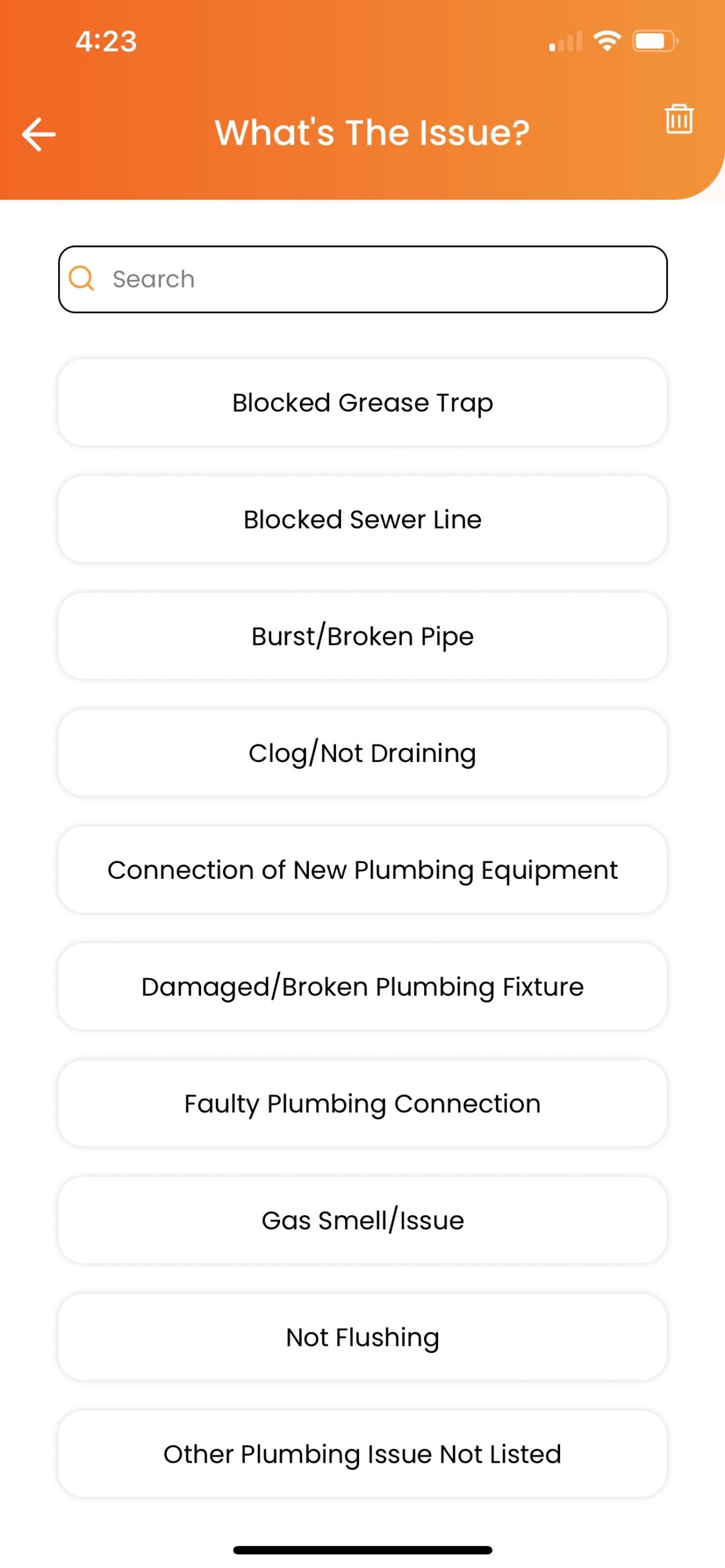
Task: Tap the clock showing 4:23
Action: coord(105,40)
